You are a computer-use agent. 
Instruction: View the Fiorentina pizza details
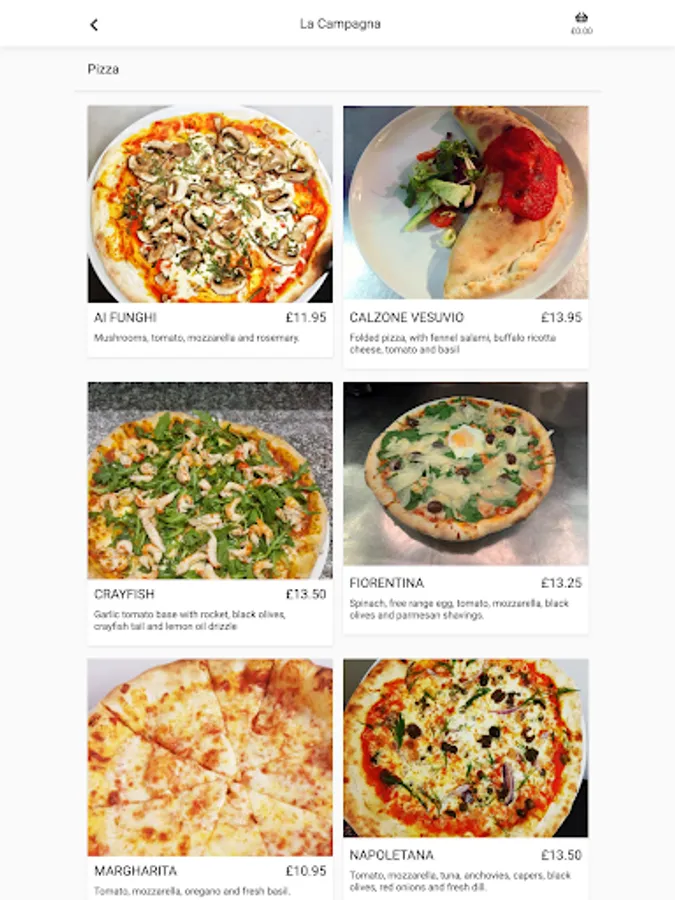tap(466, 505)
